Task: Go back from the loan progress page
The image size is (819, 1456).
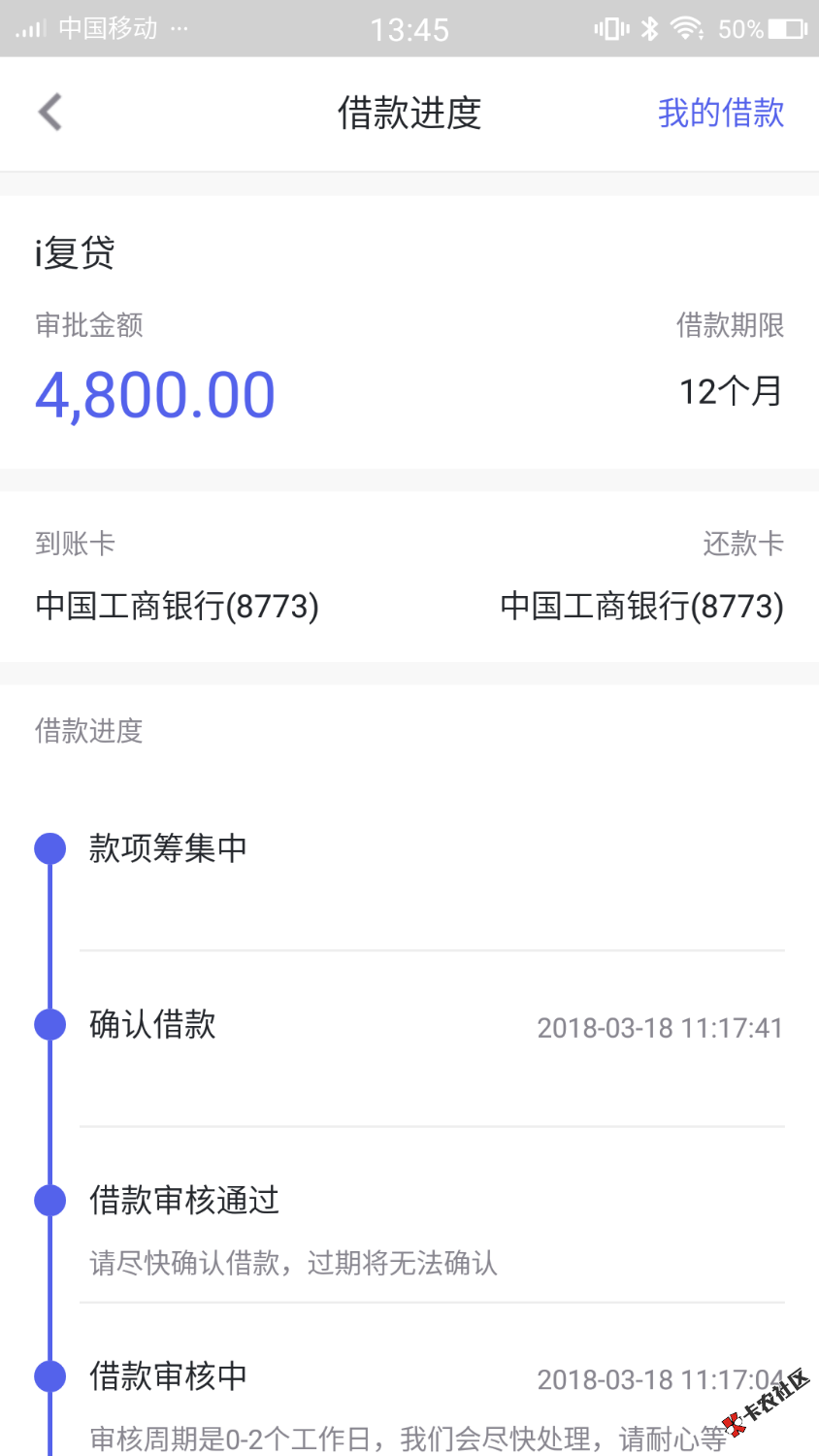Action: 50,113
